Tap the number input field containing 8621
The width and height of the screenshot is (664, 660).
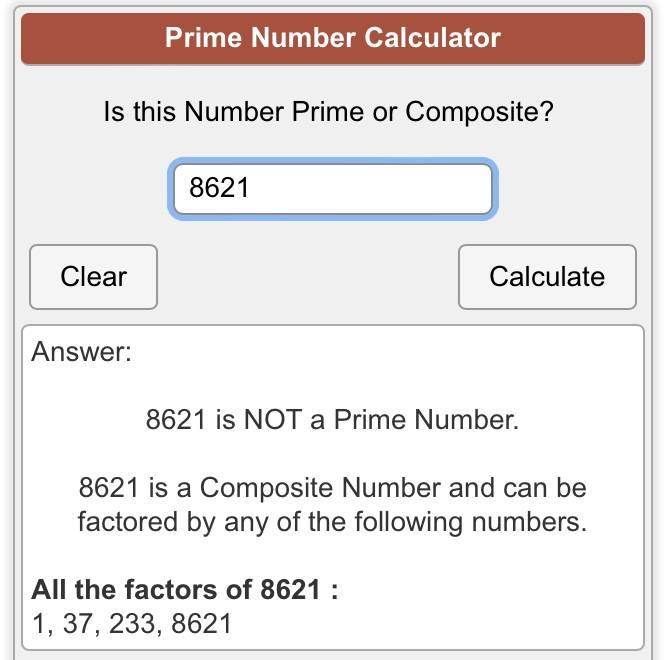point(332,189)
